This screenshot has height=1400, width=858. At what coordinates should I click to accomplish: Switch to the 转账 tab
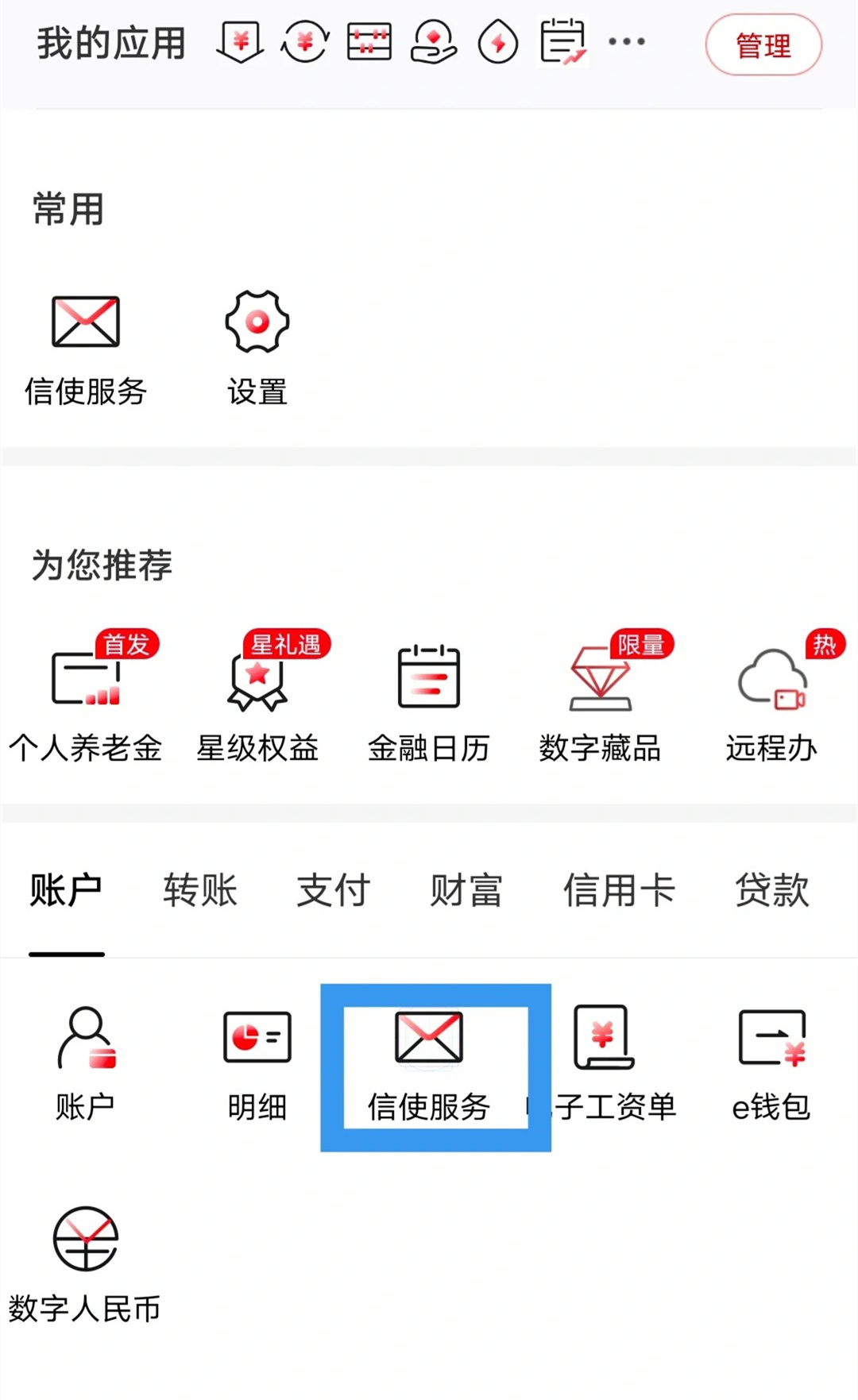point(200,890)
